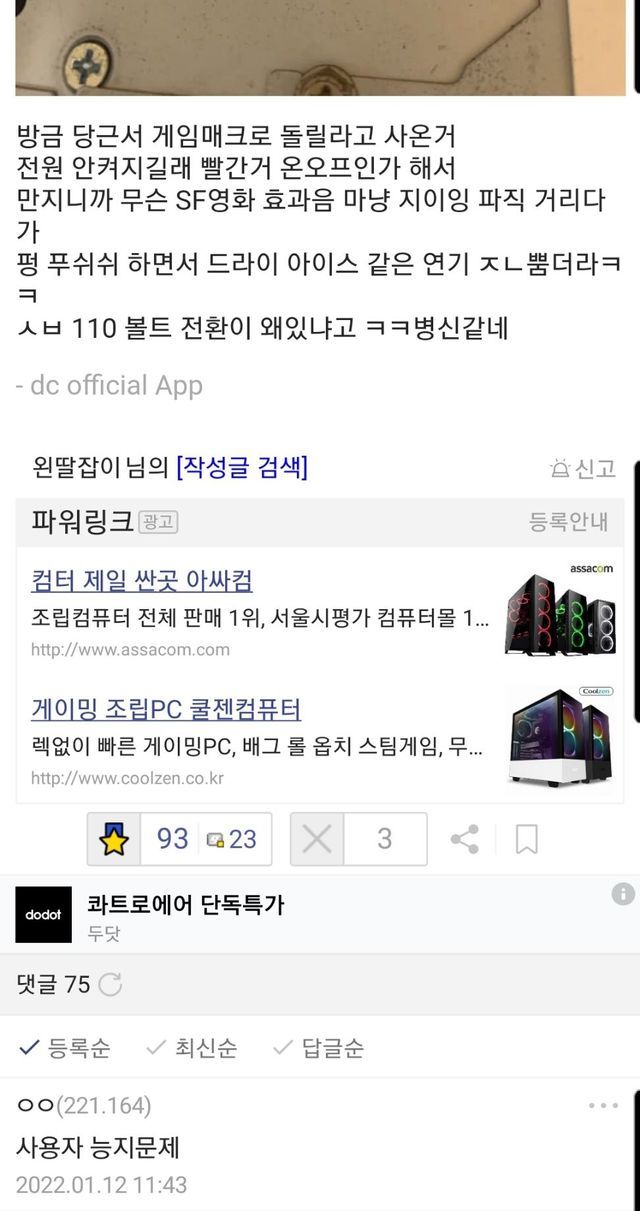
Task: Share this post
Action: [464, 839]
